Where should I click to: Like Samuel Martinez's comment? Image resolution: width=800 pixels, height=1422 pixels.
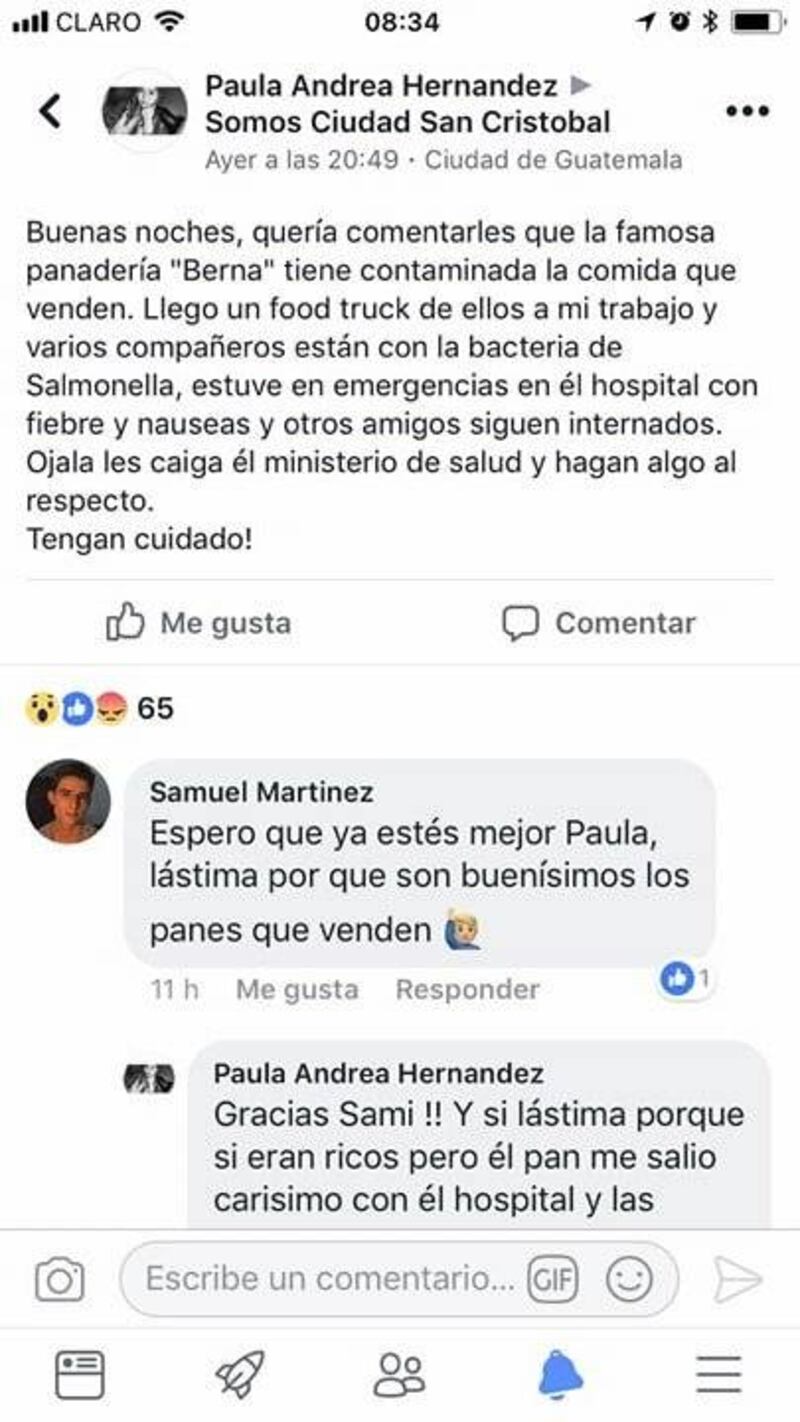point(297,990)
